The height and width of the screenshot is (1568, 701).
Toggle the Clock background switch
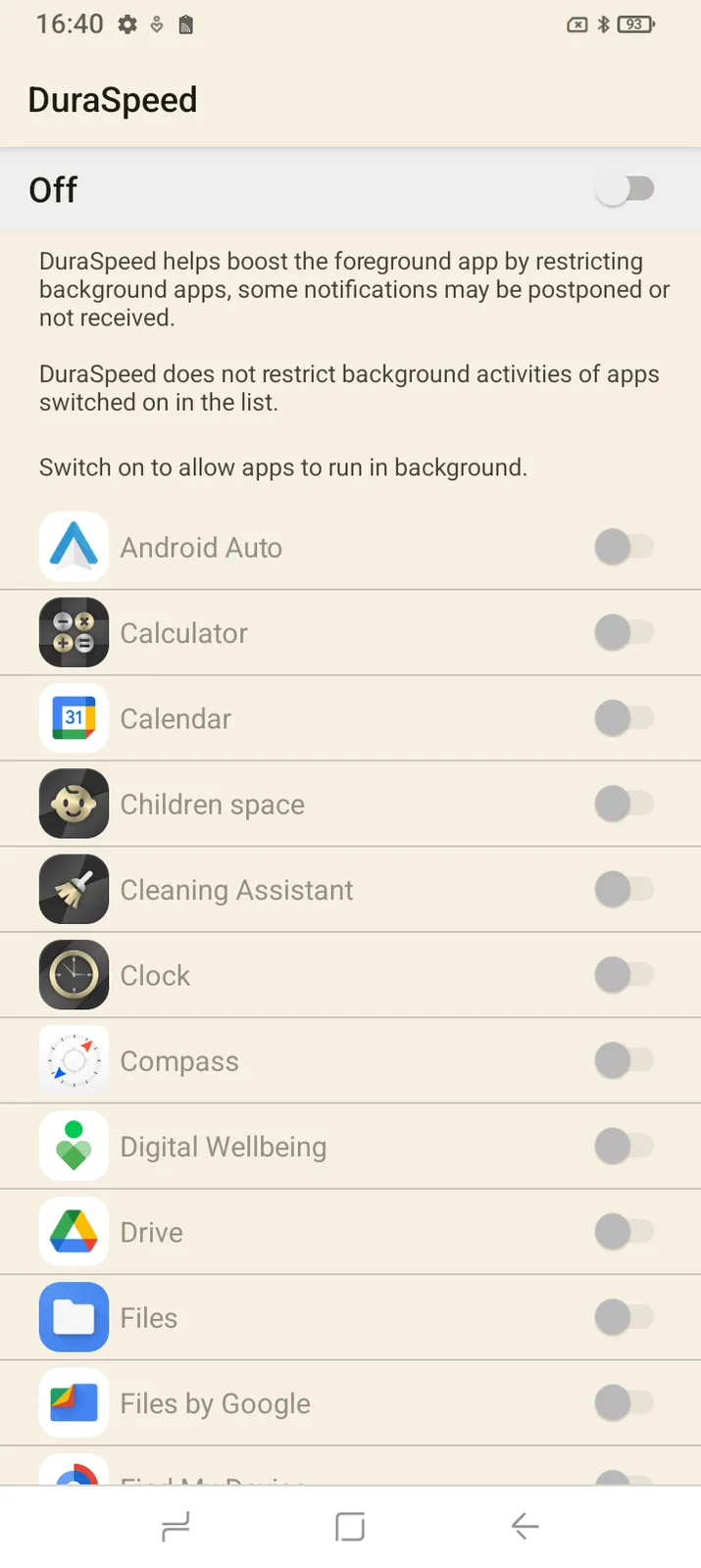(x=625, y=975)
